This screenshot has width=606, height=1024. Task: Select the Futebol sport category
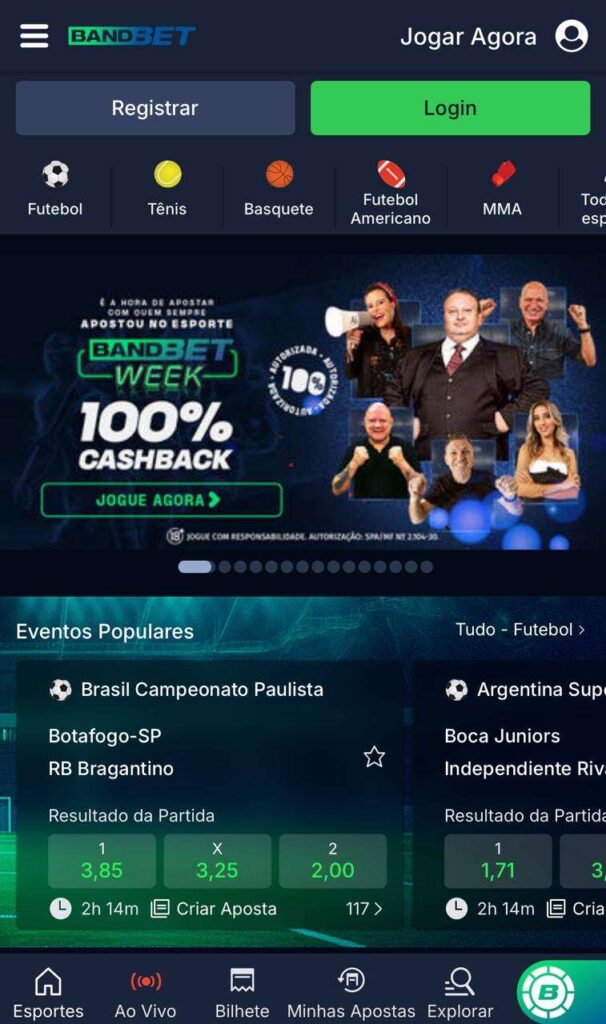(55, 190)
